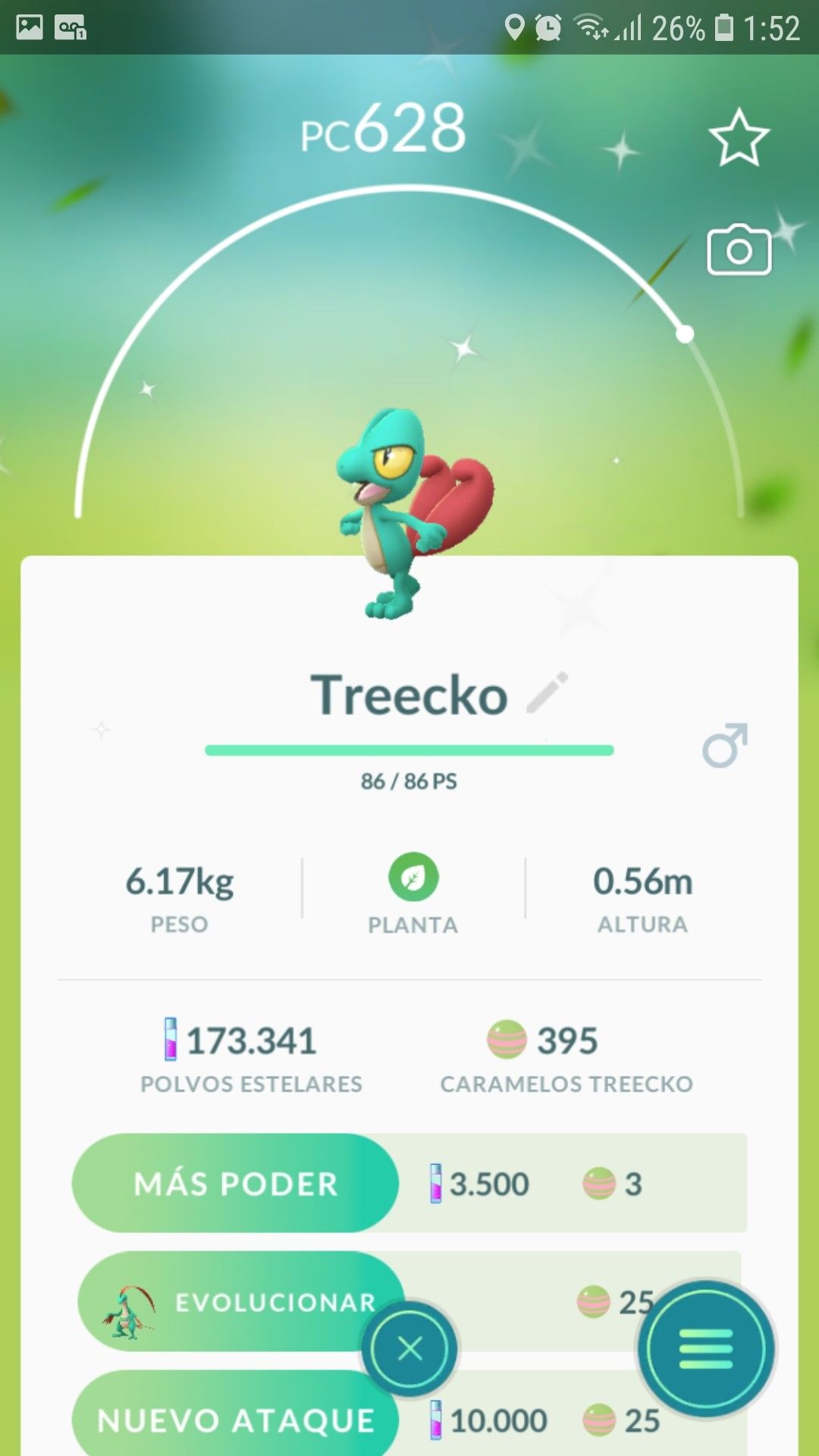This screenshot has height=1456, width=819.
Task: Open the camera to photograph Treecko
Action: (739, 249)
